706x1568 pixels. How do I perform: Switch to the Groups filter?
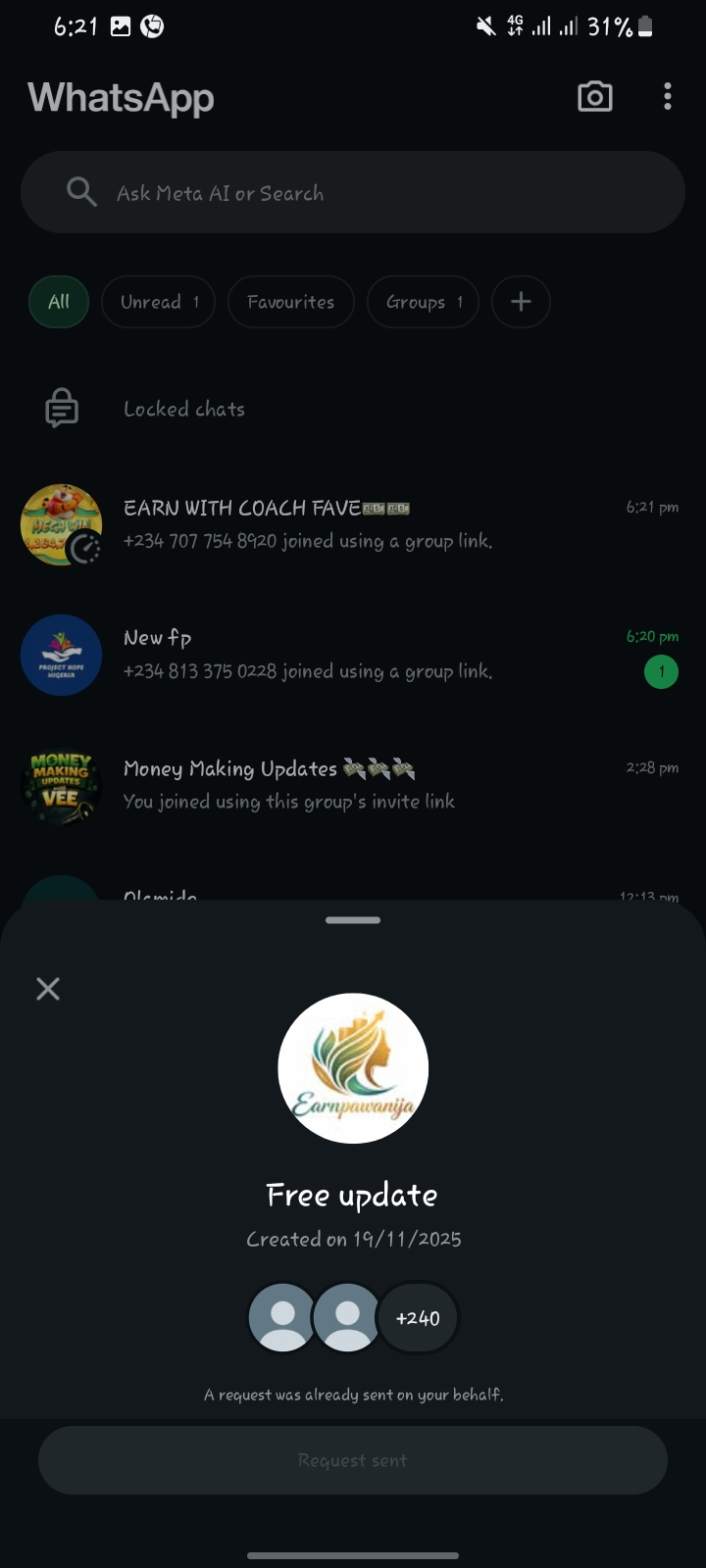[x=423, y=302]
